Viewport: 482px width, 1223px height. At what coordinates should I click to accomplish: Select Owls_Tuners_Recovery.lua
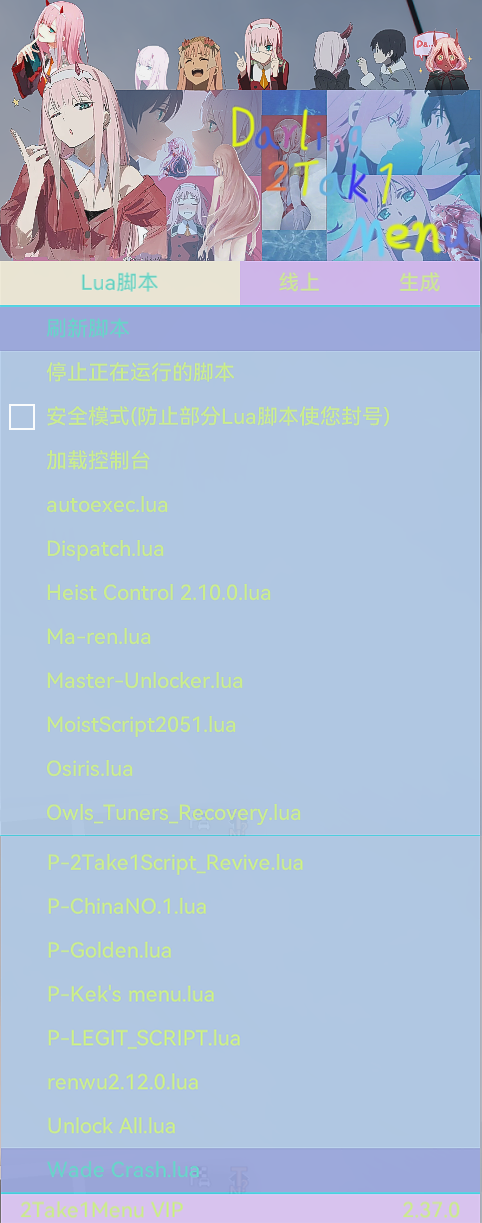[241, 813]
